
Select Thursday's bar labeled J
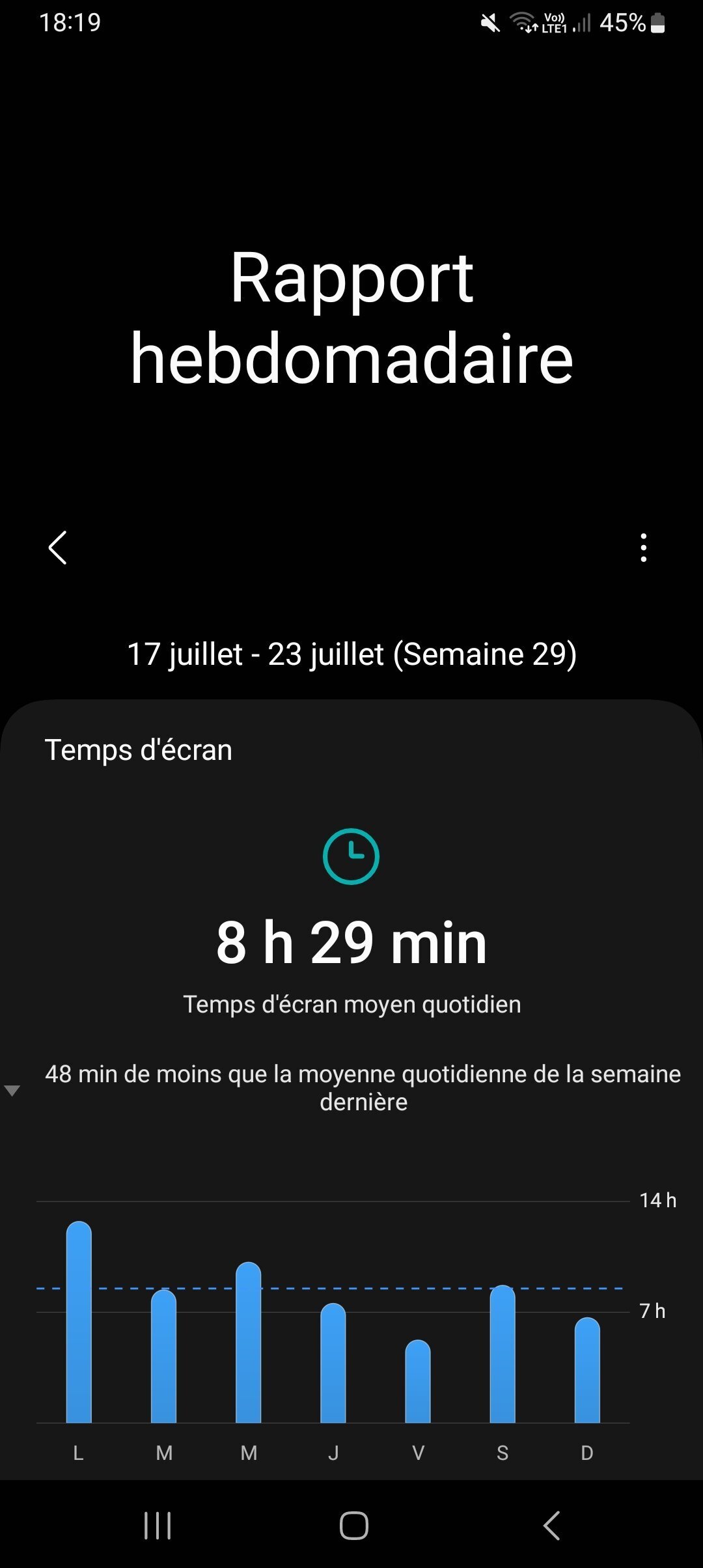click(333, 1363)
